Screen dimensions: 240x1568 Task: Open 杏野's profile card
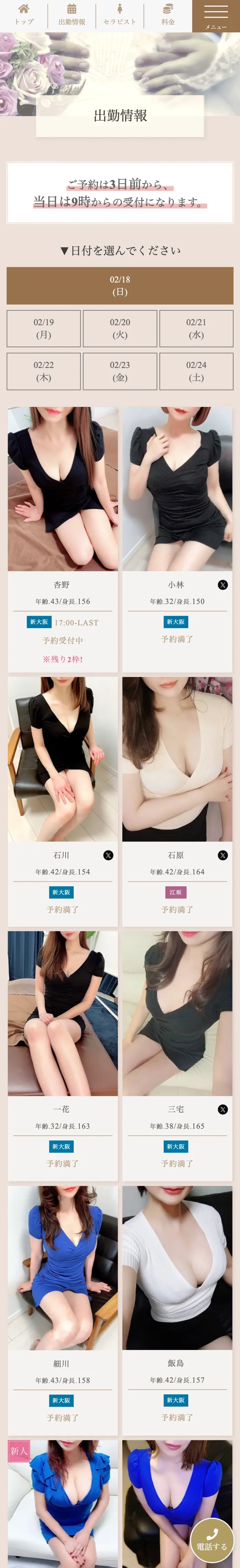coord(63,489)
